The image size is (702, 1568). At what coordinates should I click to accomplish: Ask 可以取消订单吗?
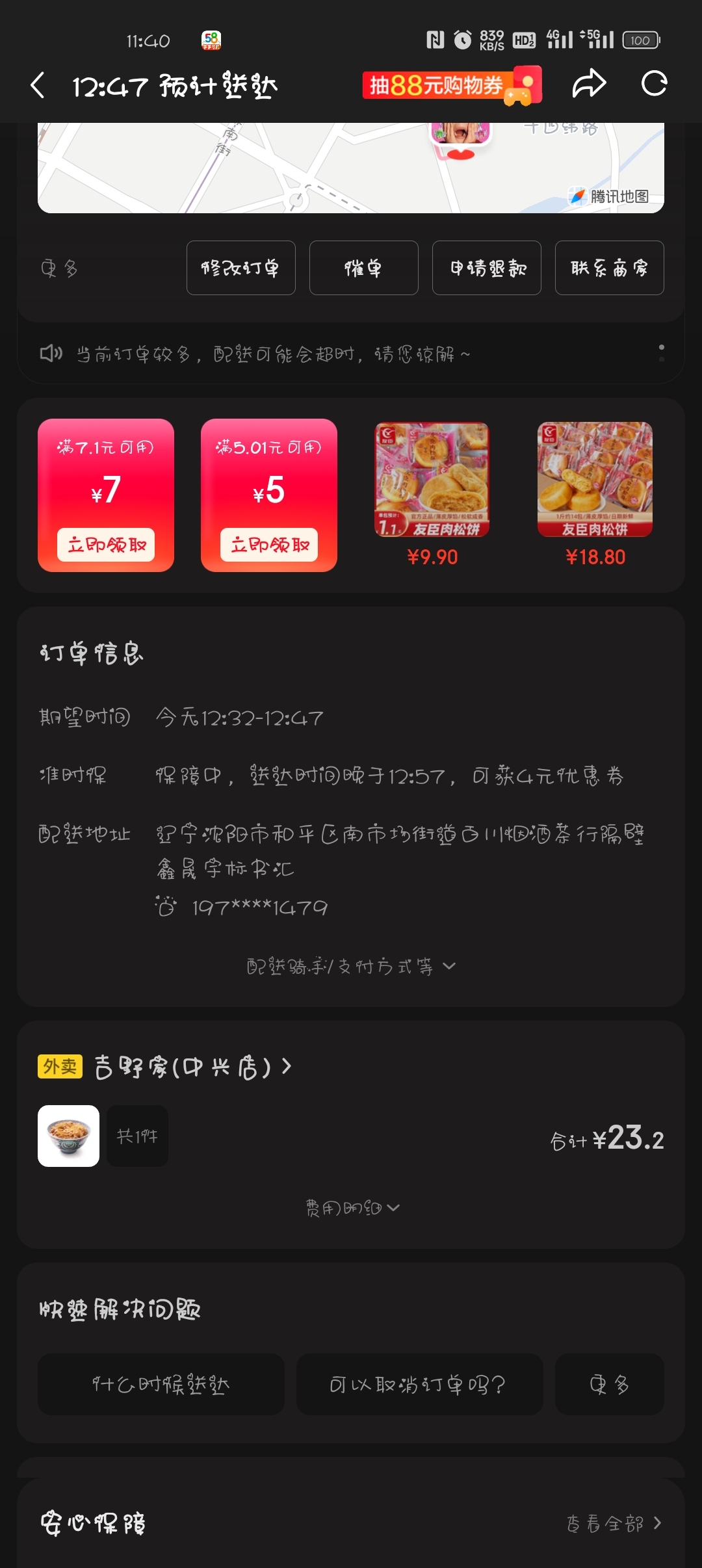point(419,1385)
